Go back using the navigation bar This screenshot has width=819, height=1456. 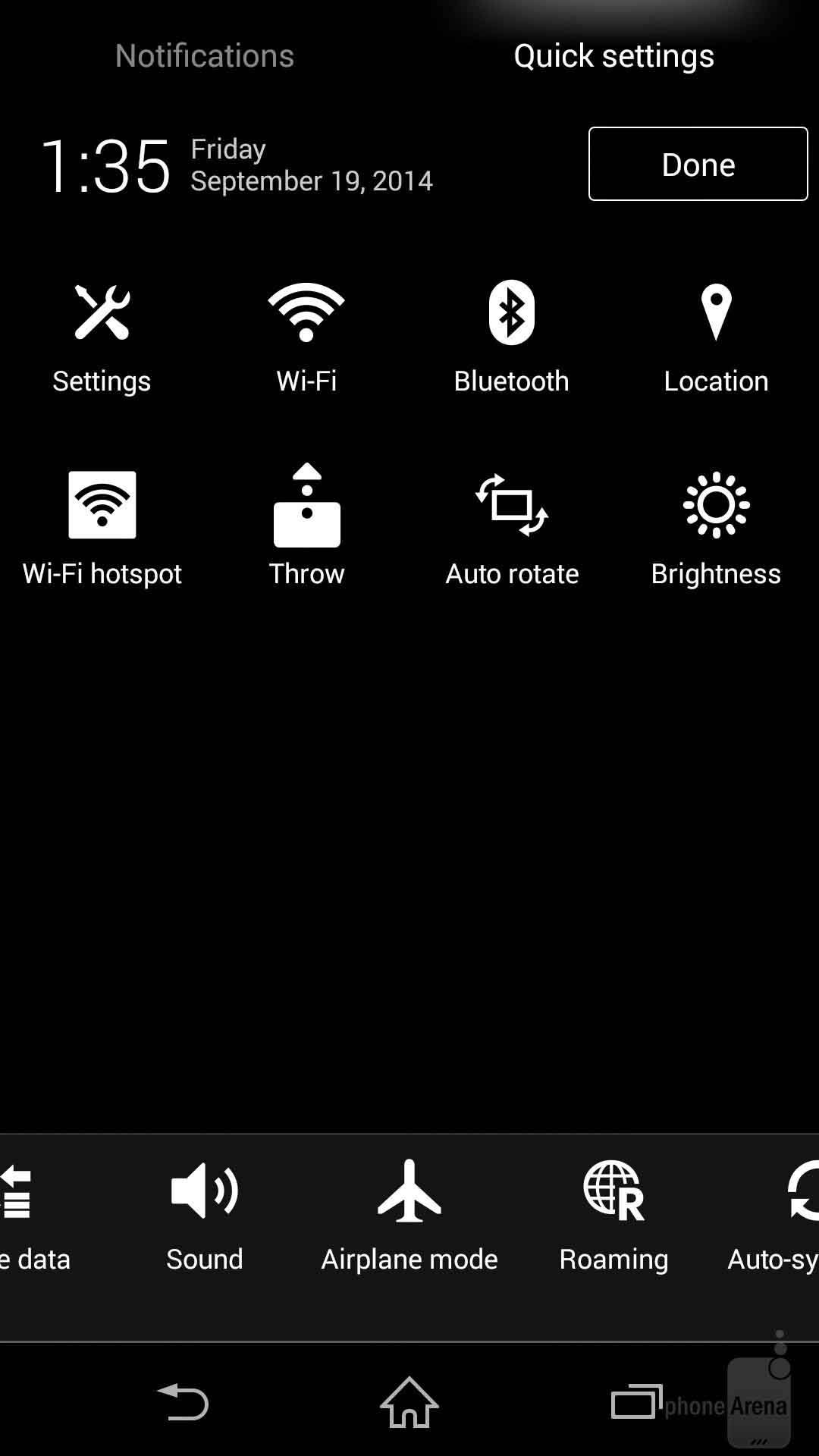click(x=183, y=1402)
